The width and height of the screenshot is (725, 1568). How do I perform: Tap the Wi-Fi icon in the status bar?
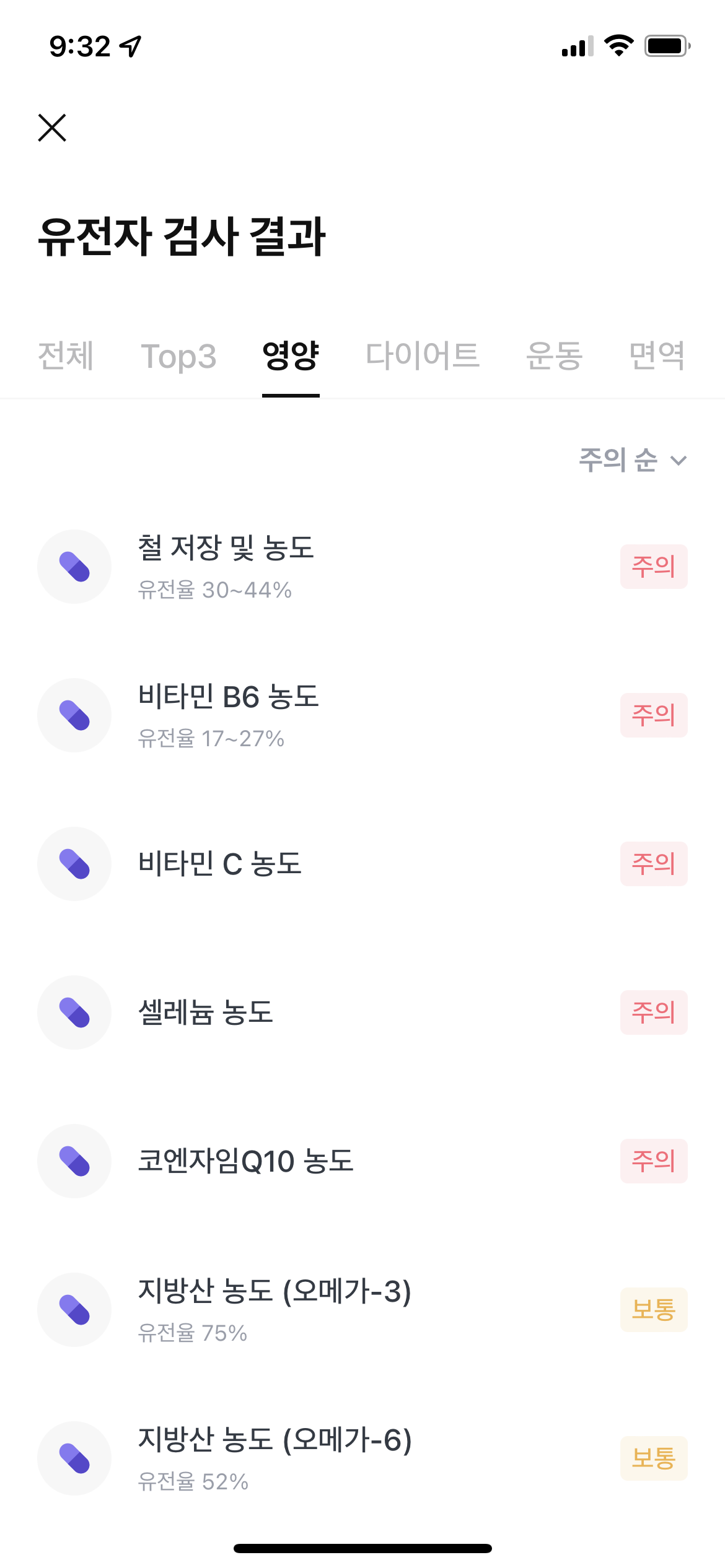tap(618, 43)
